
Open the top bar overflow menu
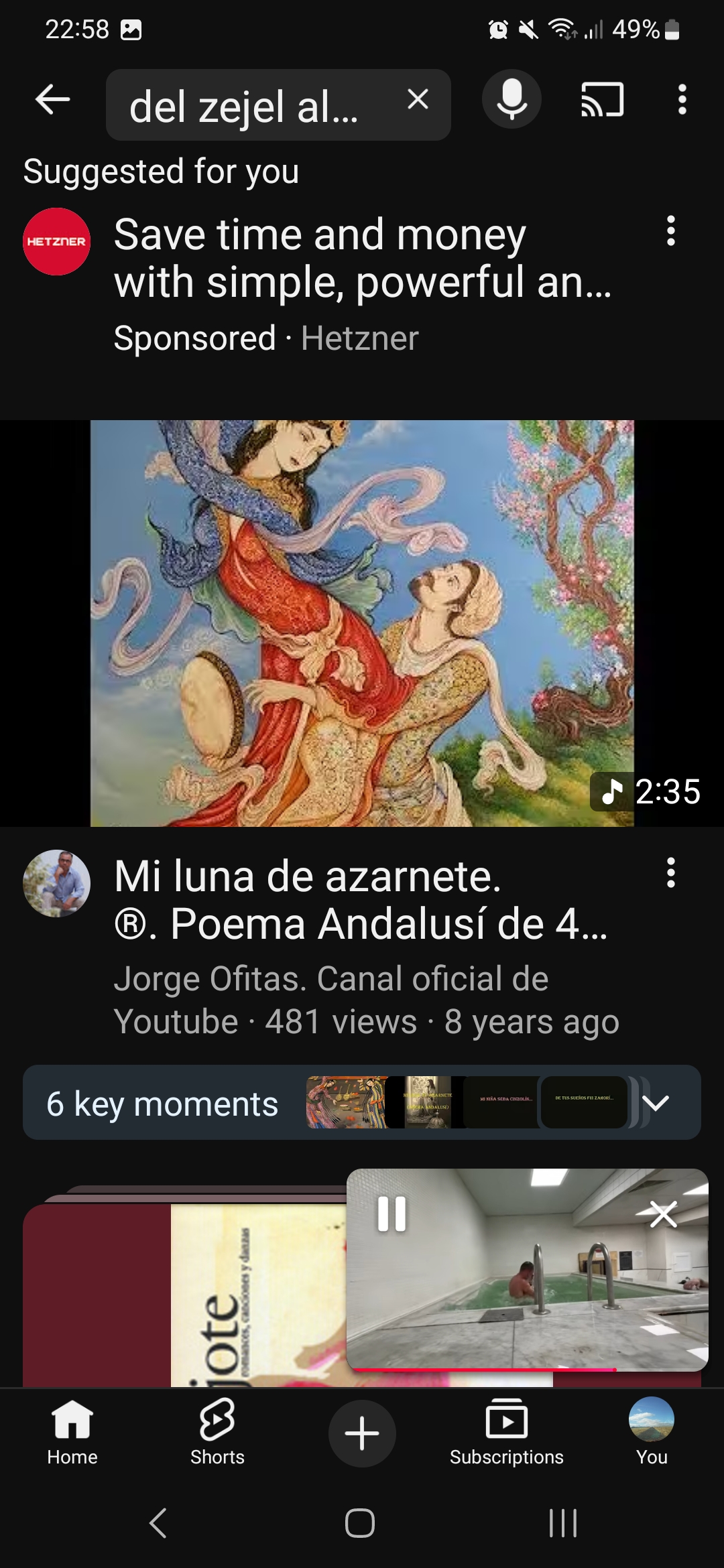[682, 100]
